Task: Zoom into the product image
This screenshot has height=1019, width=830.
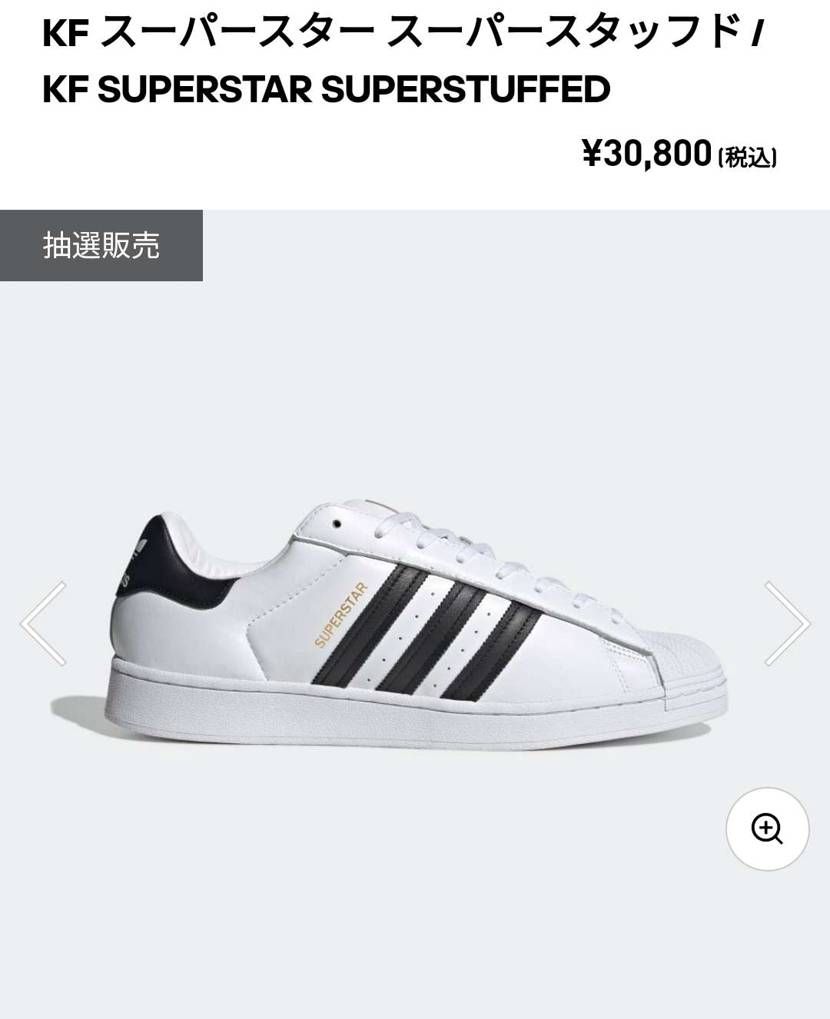Action: tap(767, 829)
